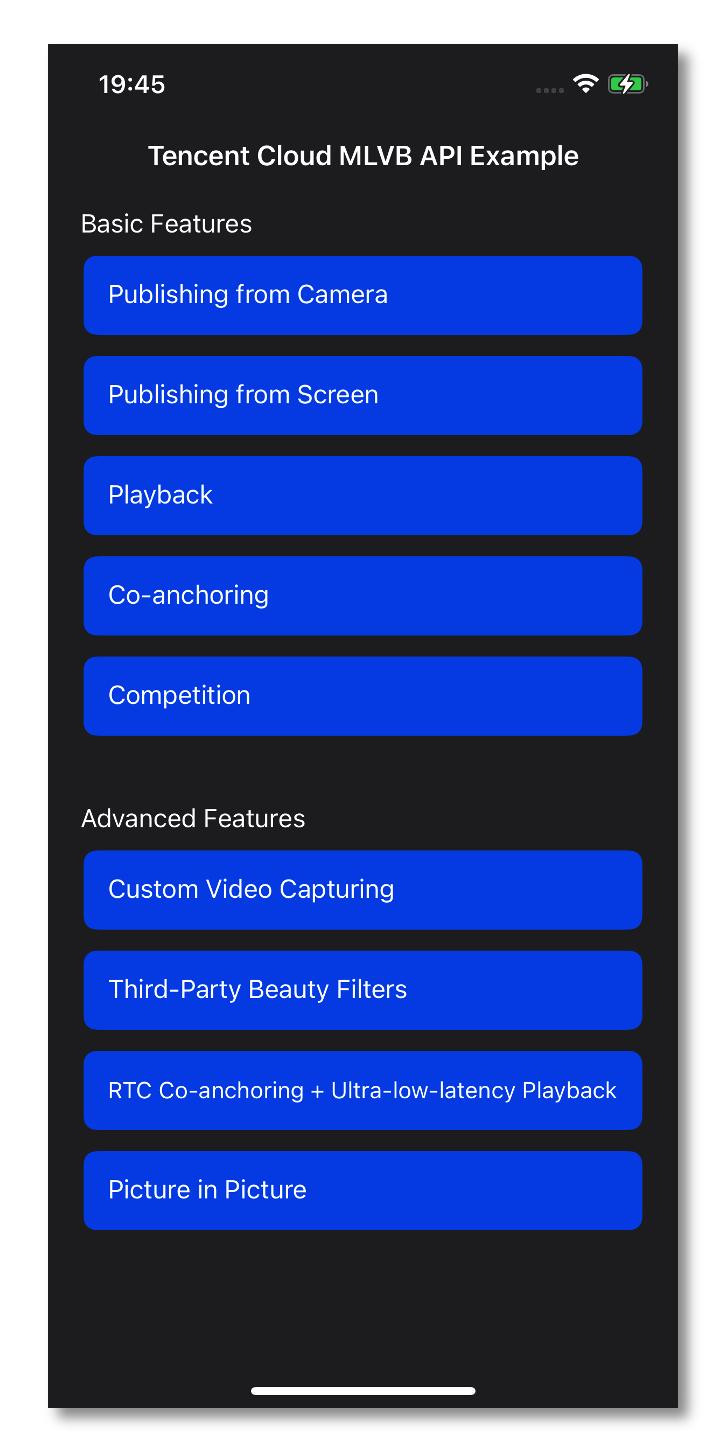Select Third-Party Beauty Filters
The height and width of the screenshot is (1454, 724).
362,990
